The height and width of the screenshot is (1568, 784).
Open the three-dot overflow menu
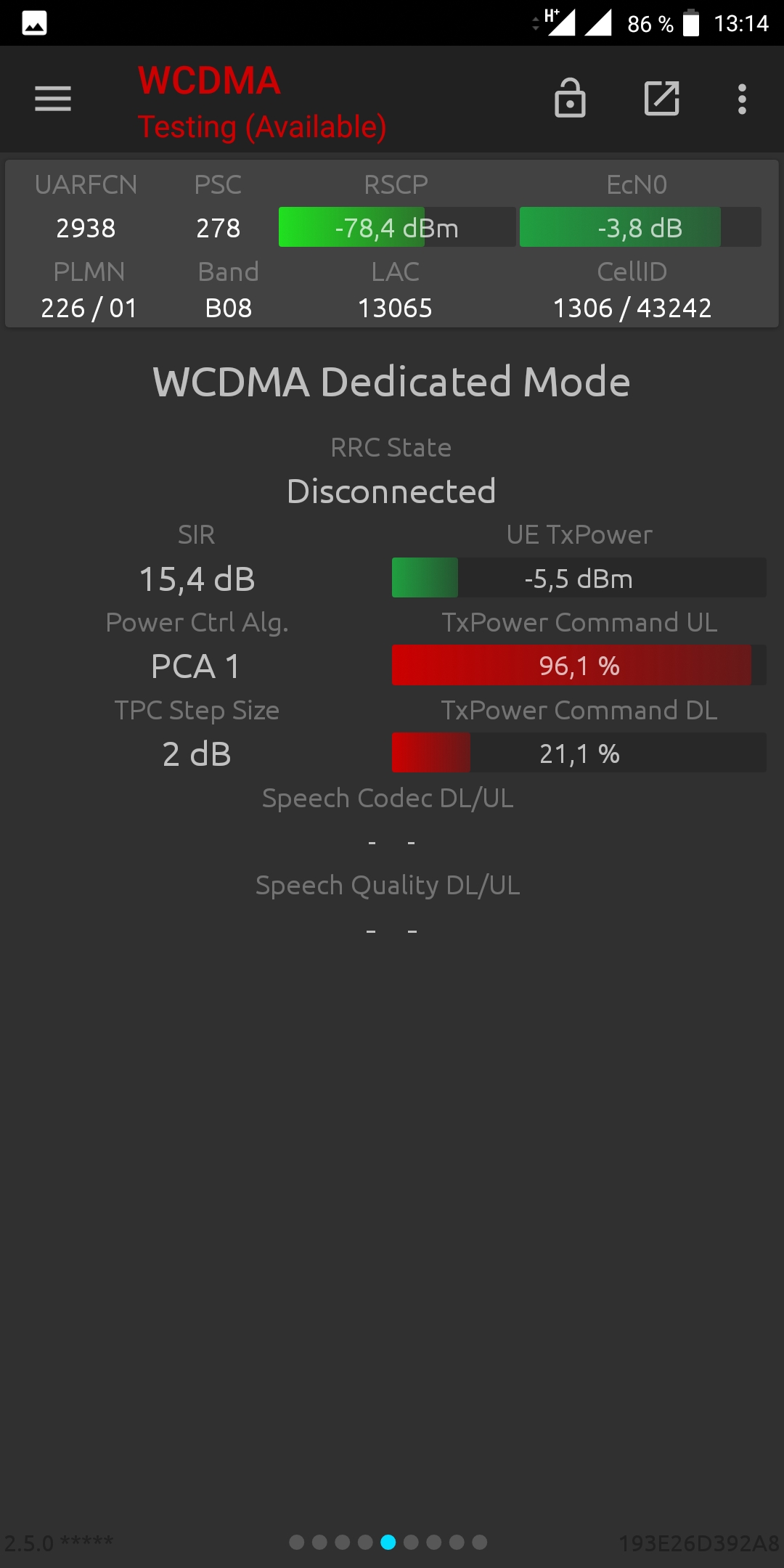click(x=742, y=99)
